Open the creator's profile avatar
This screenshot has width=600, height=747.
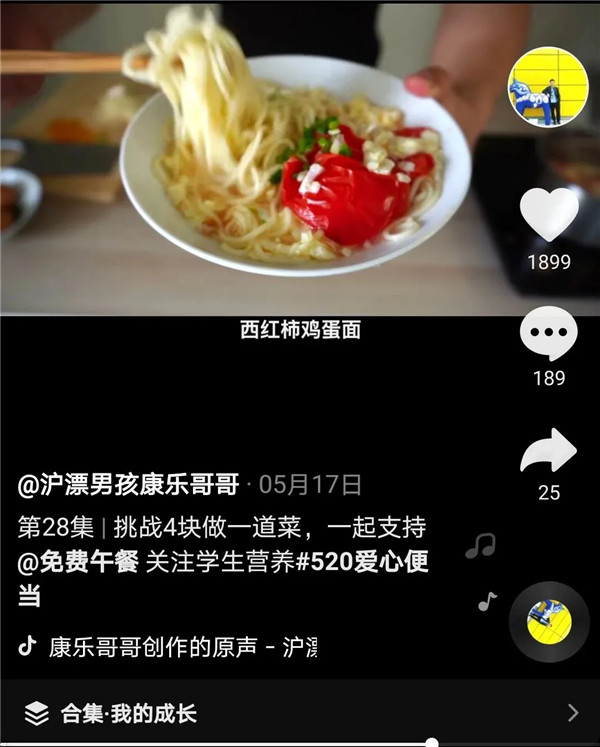548,88
